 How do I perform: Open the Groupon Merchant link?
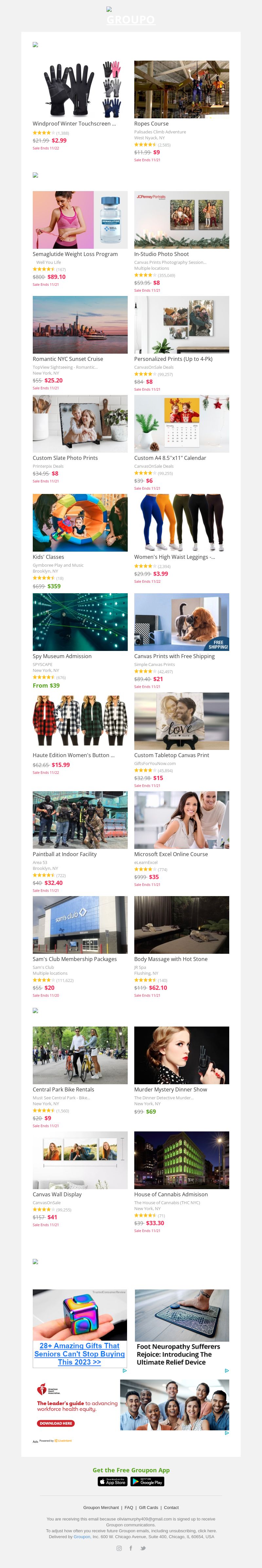101,1508
